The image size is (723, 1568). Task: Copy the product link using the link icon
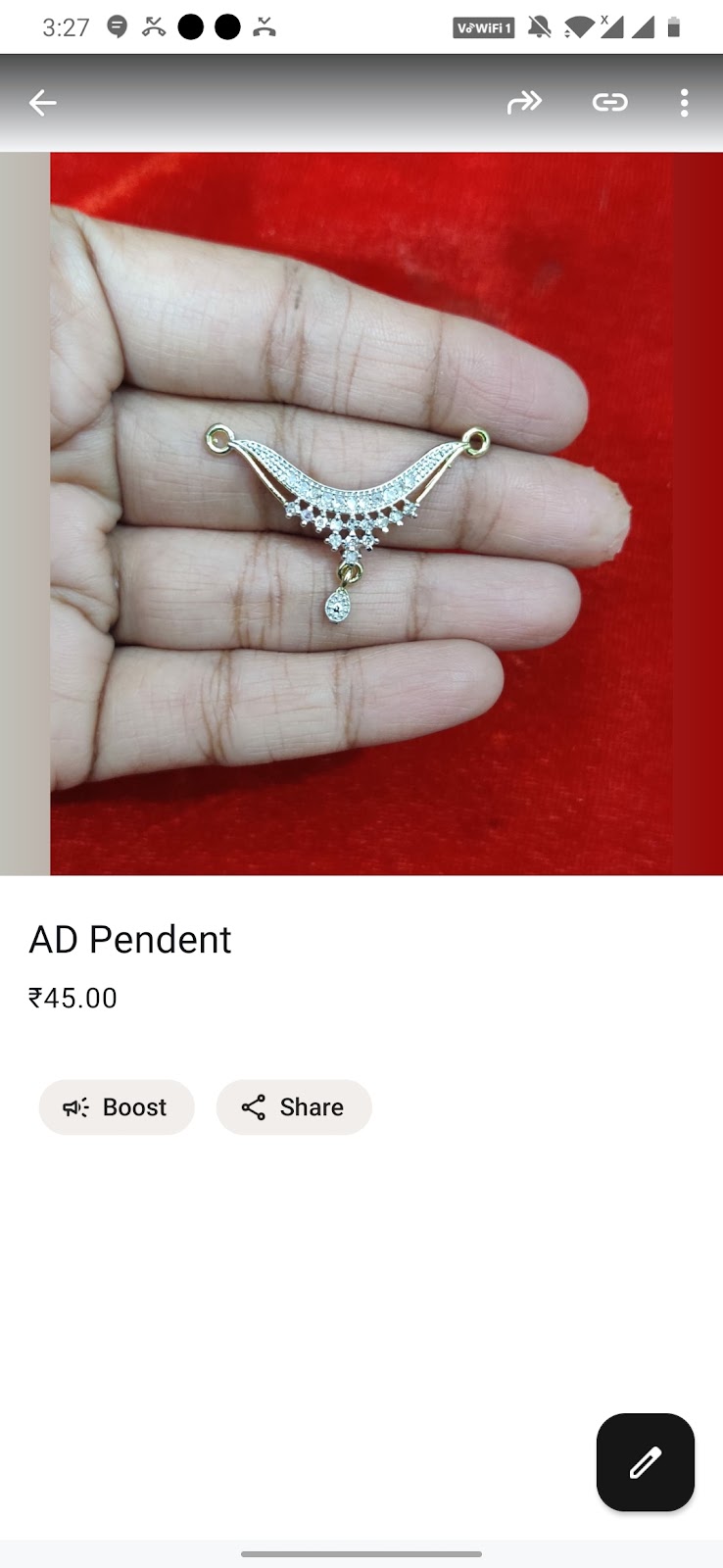tap(609, 101)
